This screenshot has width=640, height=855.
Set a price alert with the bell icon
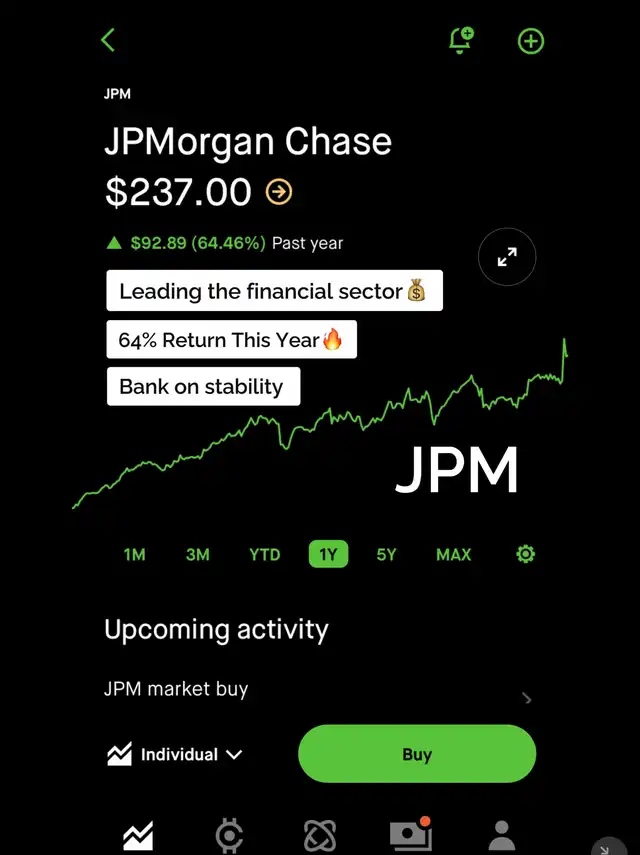tap(461, 41)
